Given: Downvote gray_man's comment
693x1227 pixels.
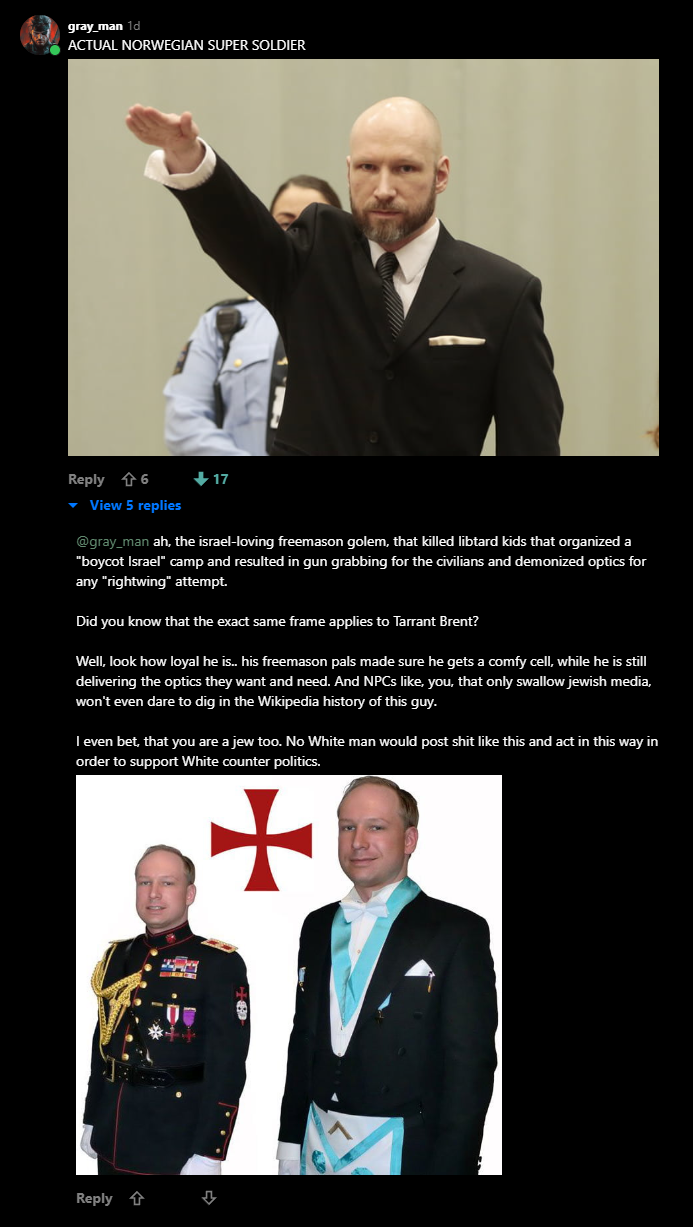Looking at the screenshot, I should (x=200, y=479).
